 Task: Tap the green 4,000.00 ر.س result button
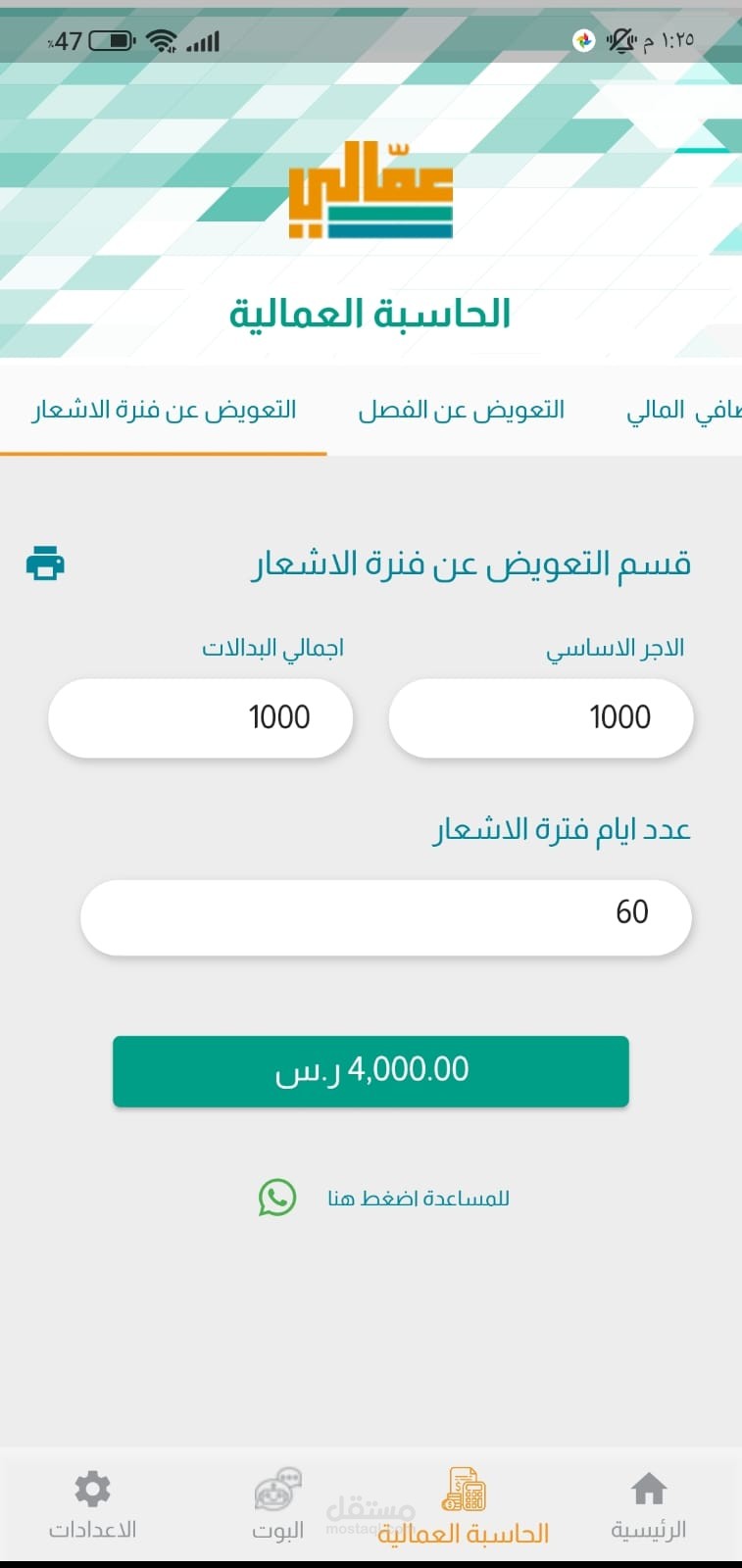371,1071
